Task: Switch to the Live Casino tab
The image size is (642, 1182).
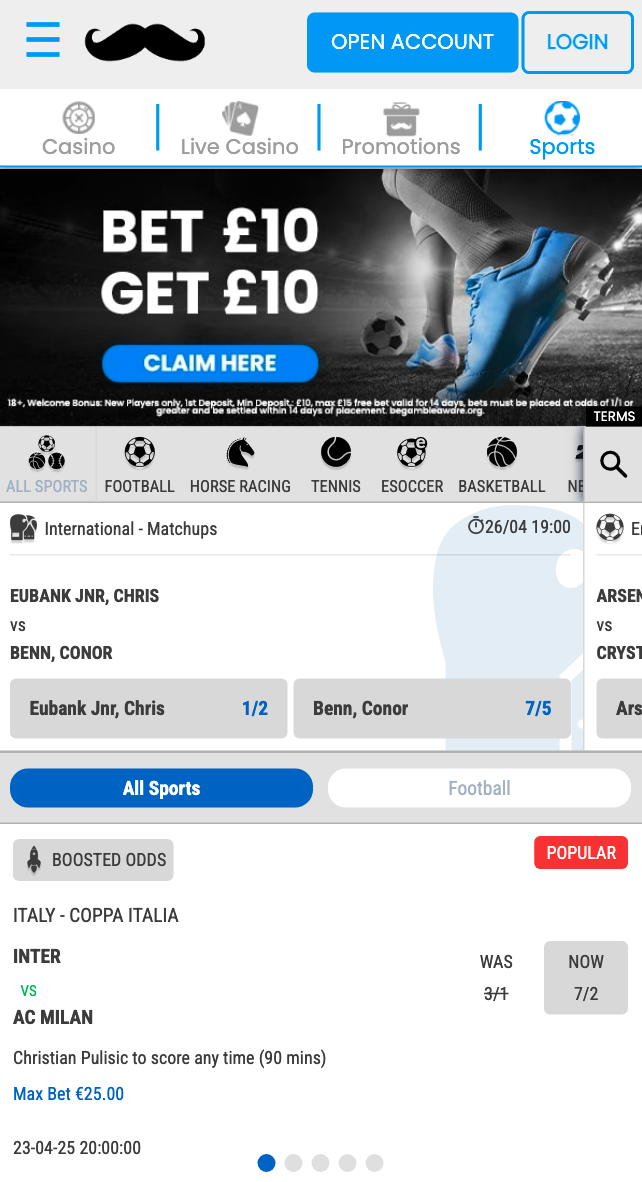Action: [239, 130]
